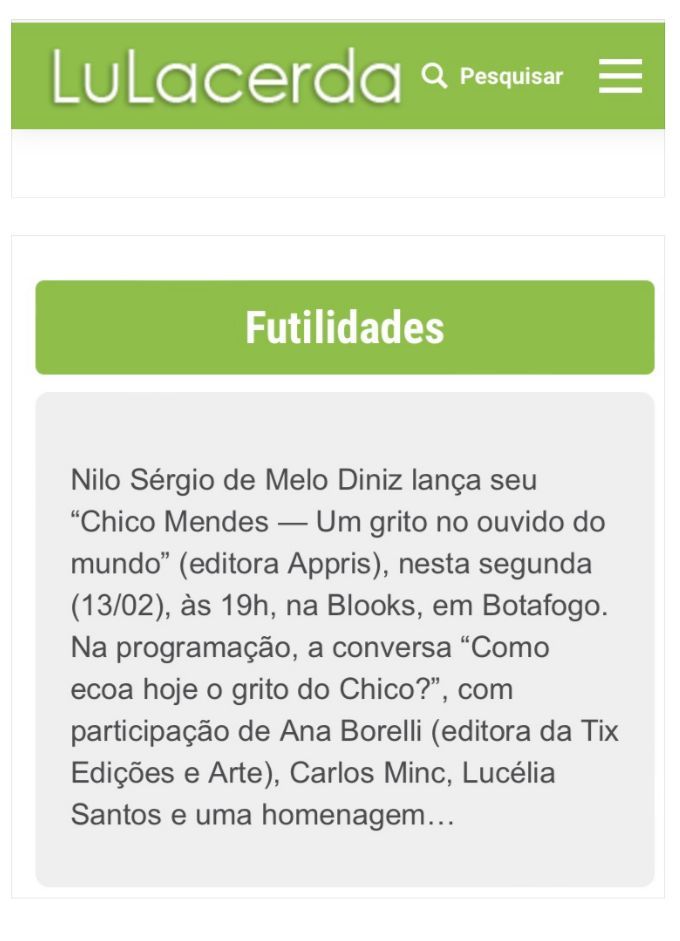Open the Pesquisar search option
Screen dimensions: 680x941
pyautogui.click(x=493, y=77)
